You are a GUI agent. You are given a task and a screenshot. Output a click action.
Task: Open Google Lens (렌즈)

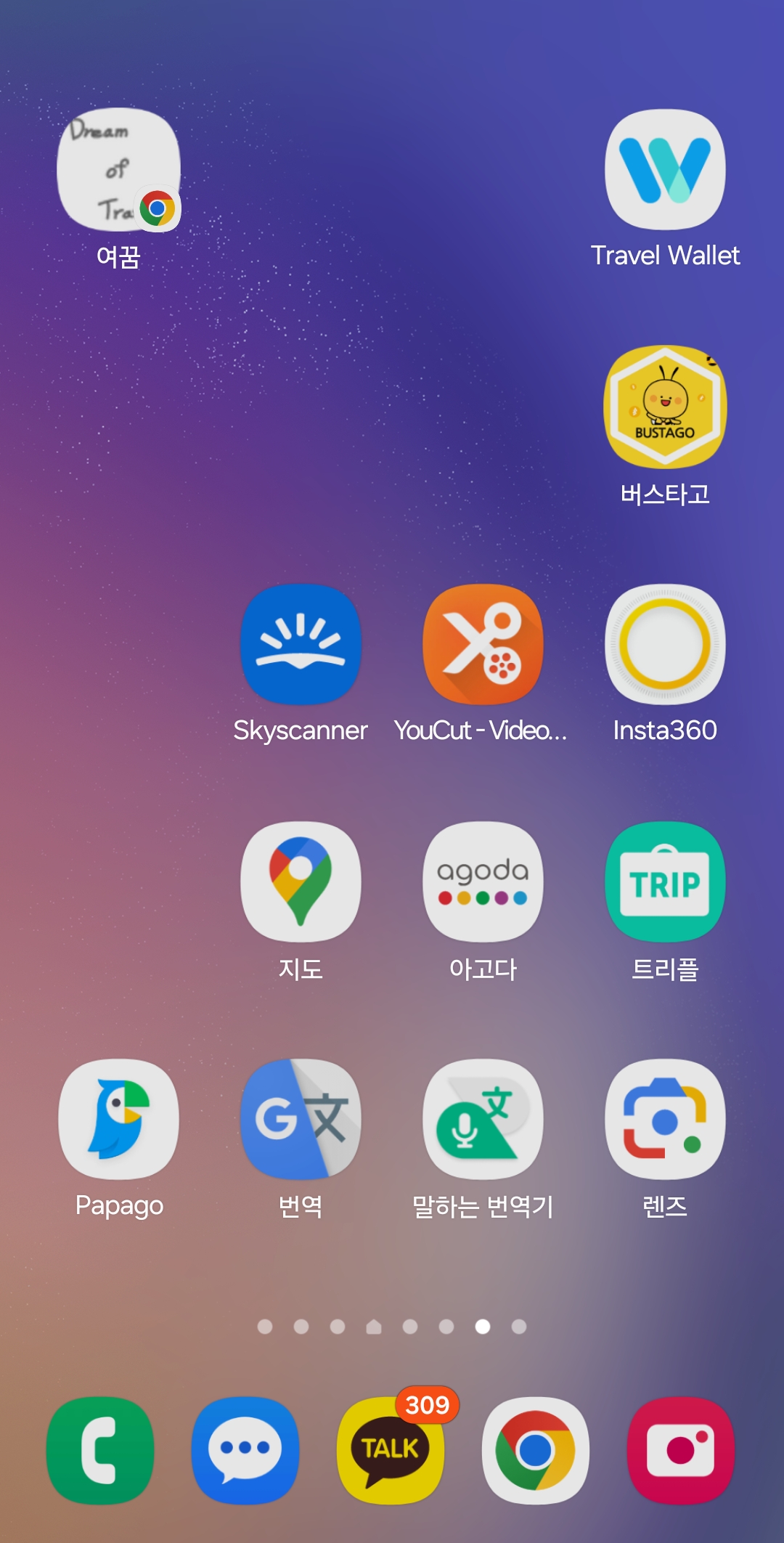[664, 1119]
